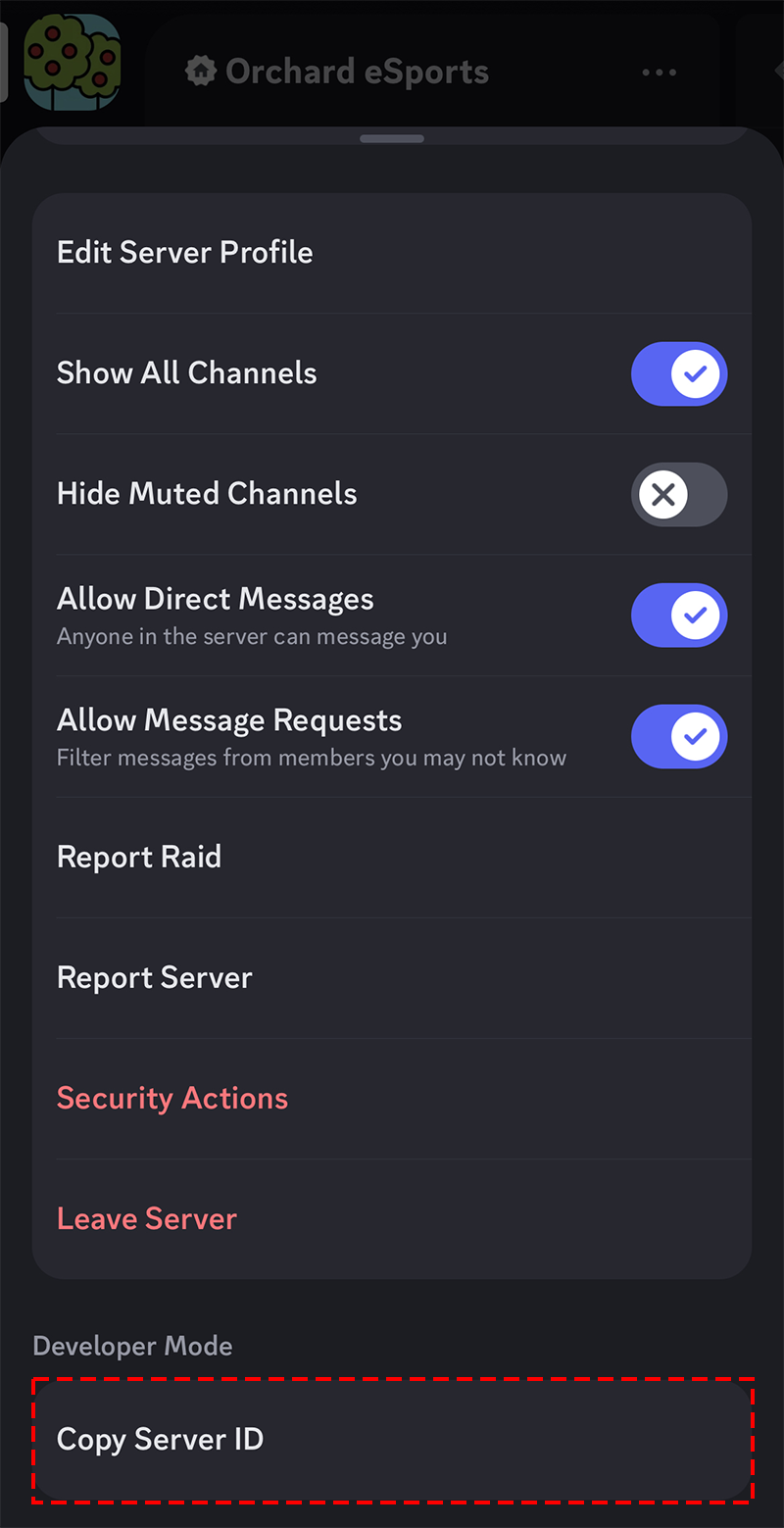
Task: Disable Allow Direct Messages
Action: pos(678,615)
